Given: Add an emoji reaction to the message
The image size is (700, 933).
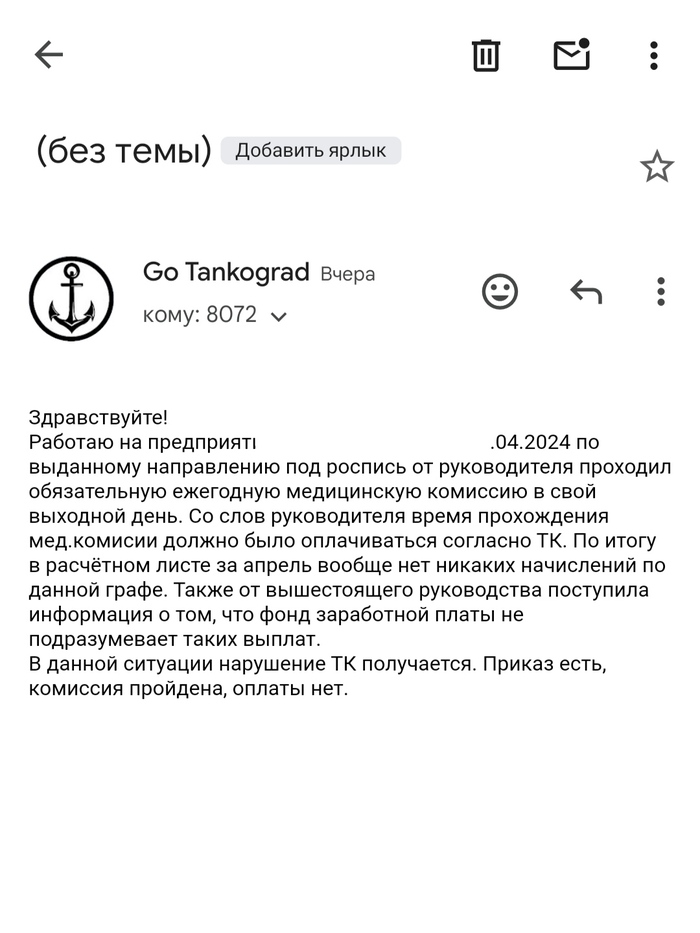Looking at the screenshot, I should 500,292.
